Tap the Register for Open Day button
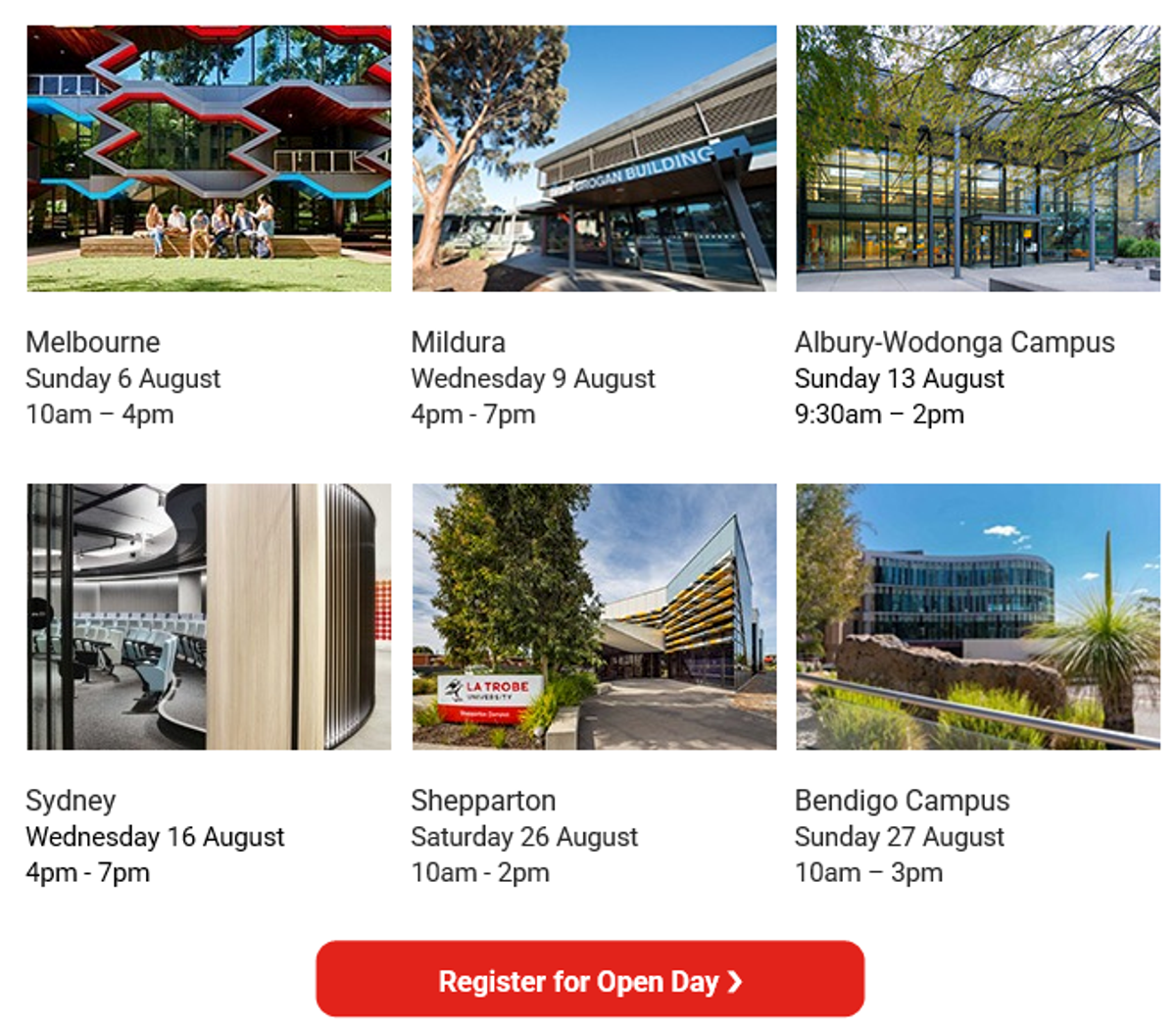Screen dimensions: 1176x1027 589,980
